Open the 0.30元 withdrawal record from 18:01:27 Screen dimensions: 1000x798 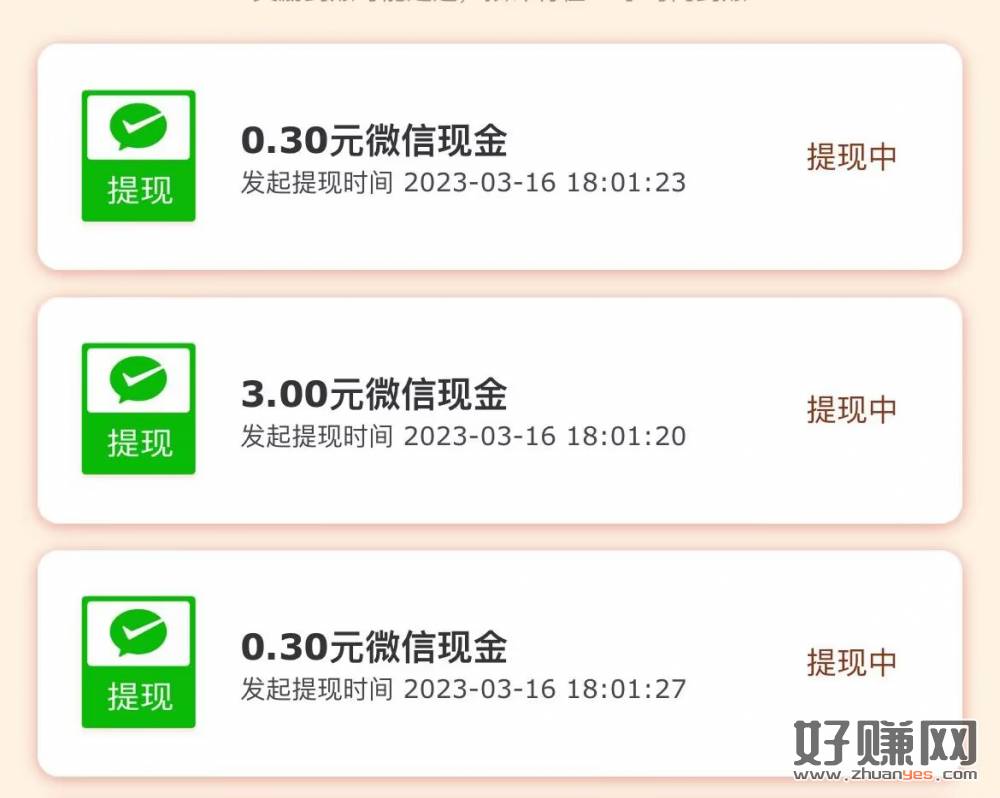coord(499,662)
